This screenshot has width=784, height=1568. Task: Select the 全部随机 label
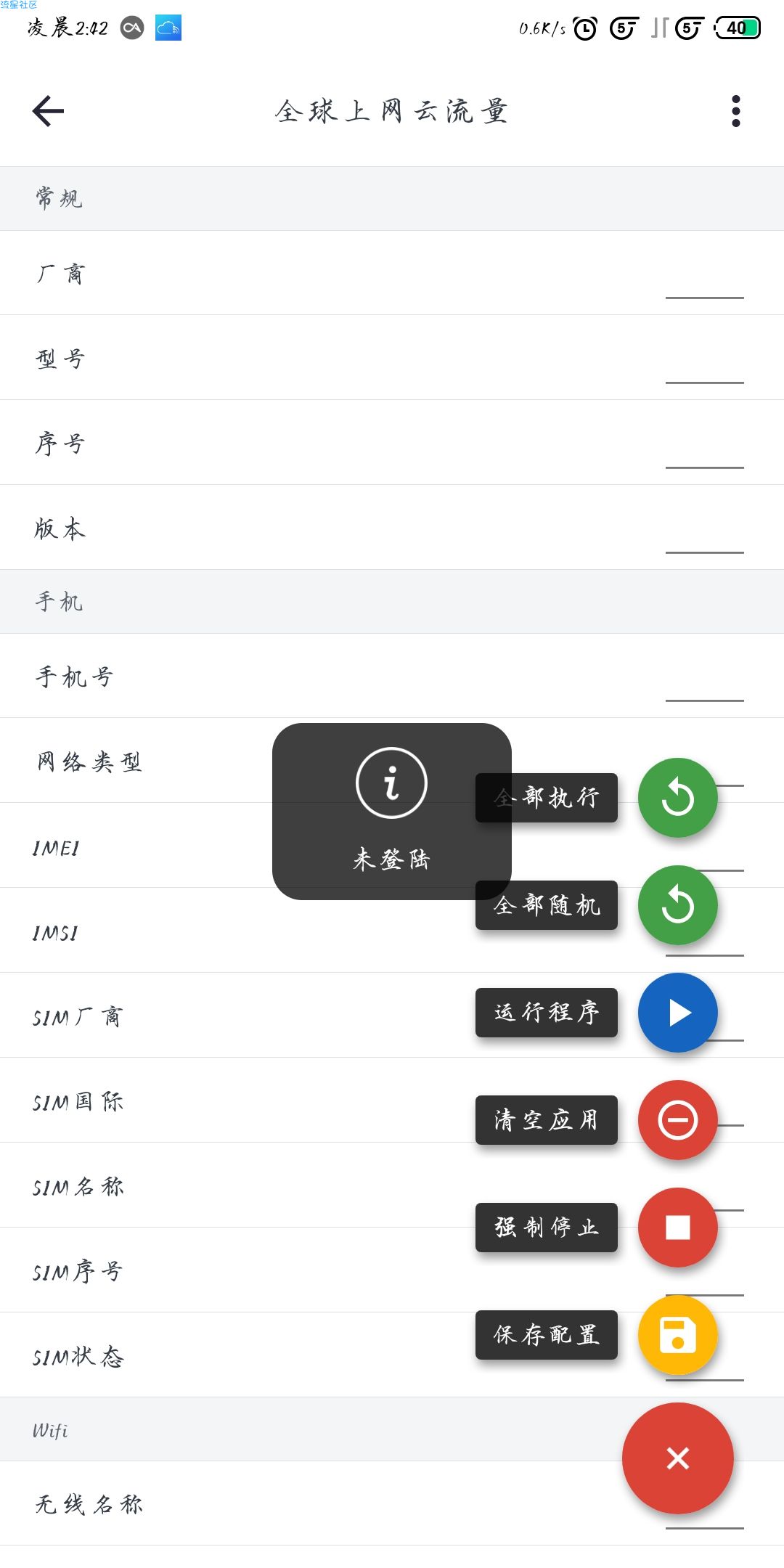pos(547,905)
